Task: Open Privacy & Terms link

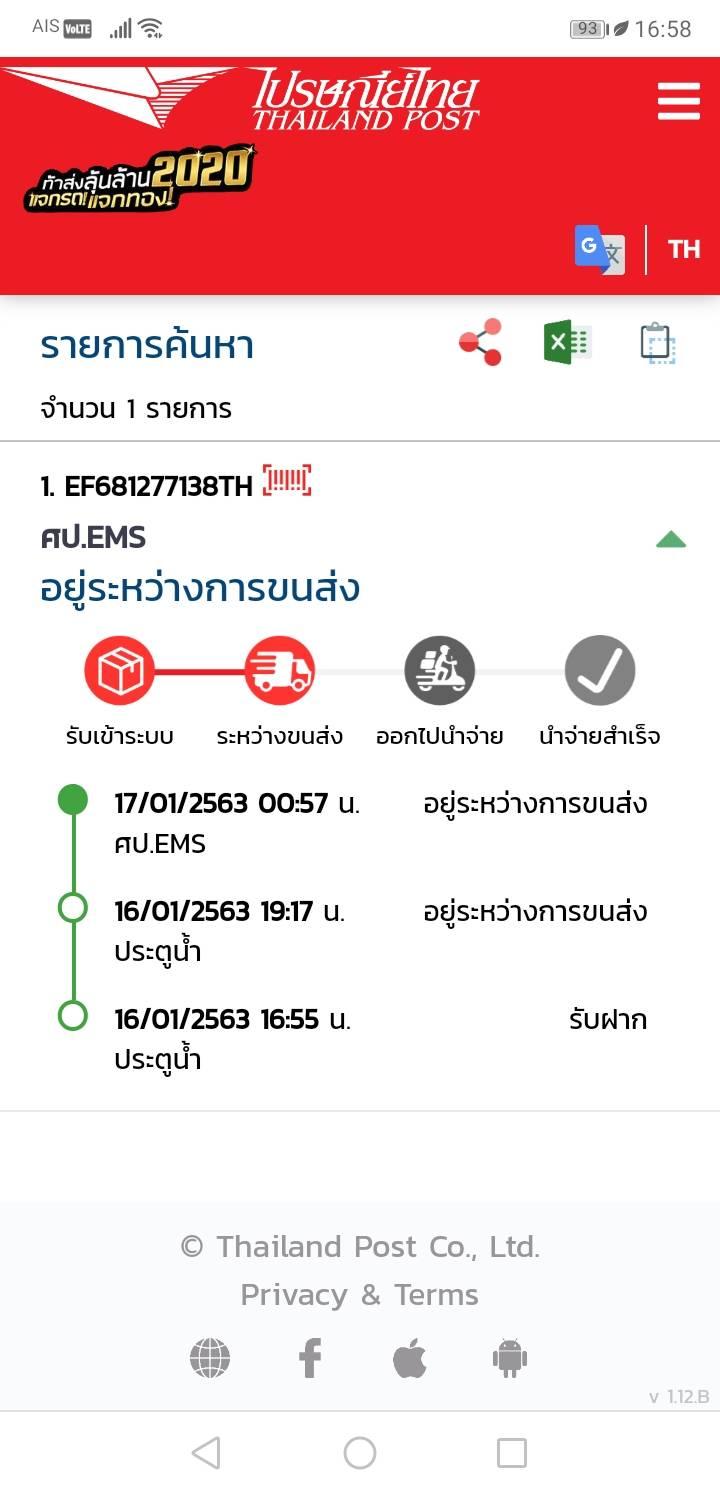Action: (360, 1295)
